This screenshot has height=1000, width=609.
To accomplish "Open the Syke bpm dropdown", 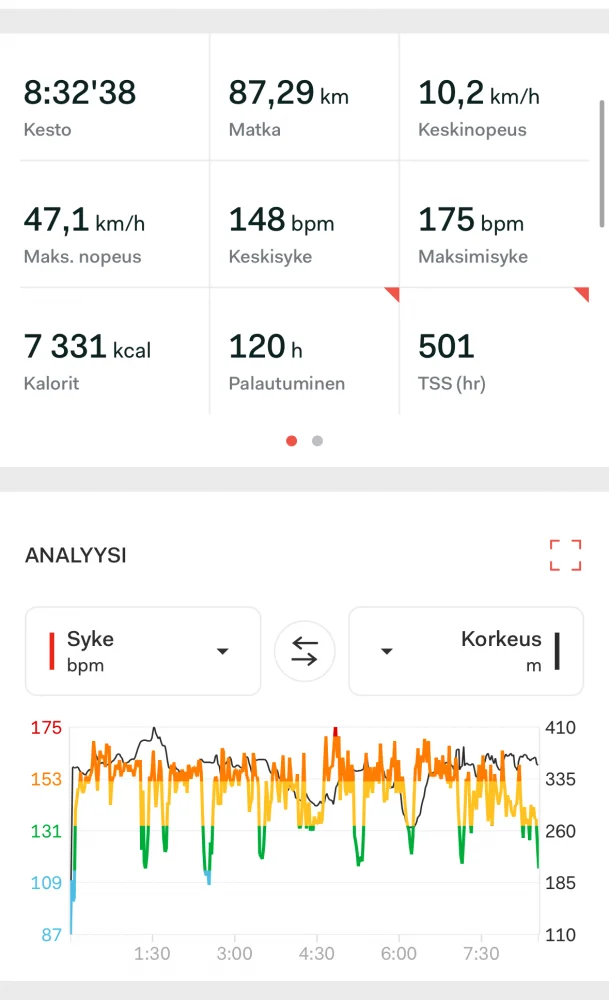I will [x=143, y=651].
